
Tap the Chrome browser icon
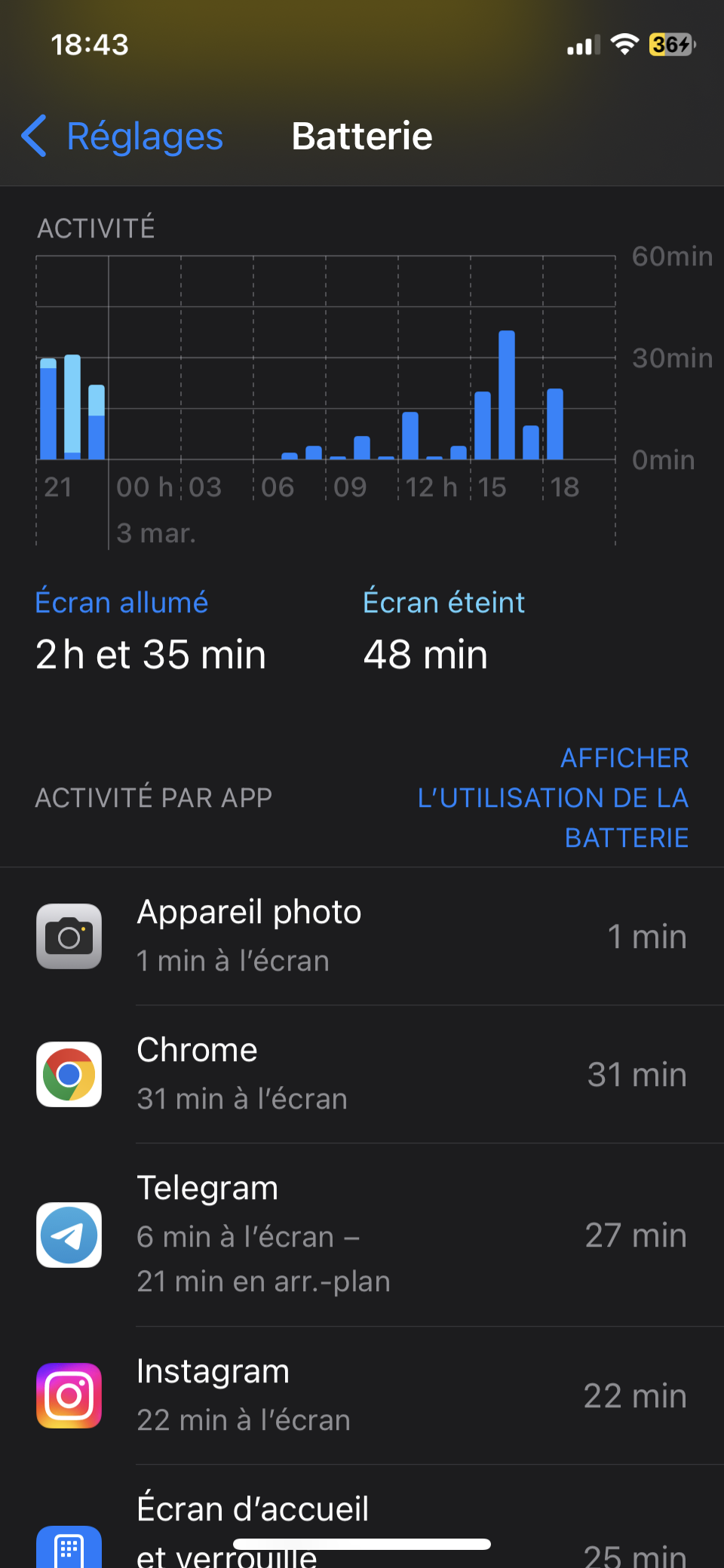[69, 1076]
